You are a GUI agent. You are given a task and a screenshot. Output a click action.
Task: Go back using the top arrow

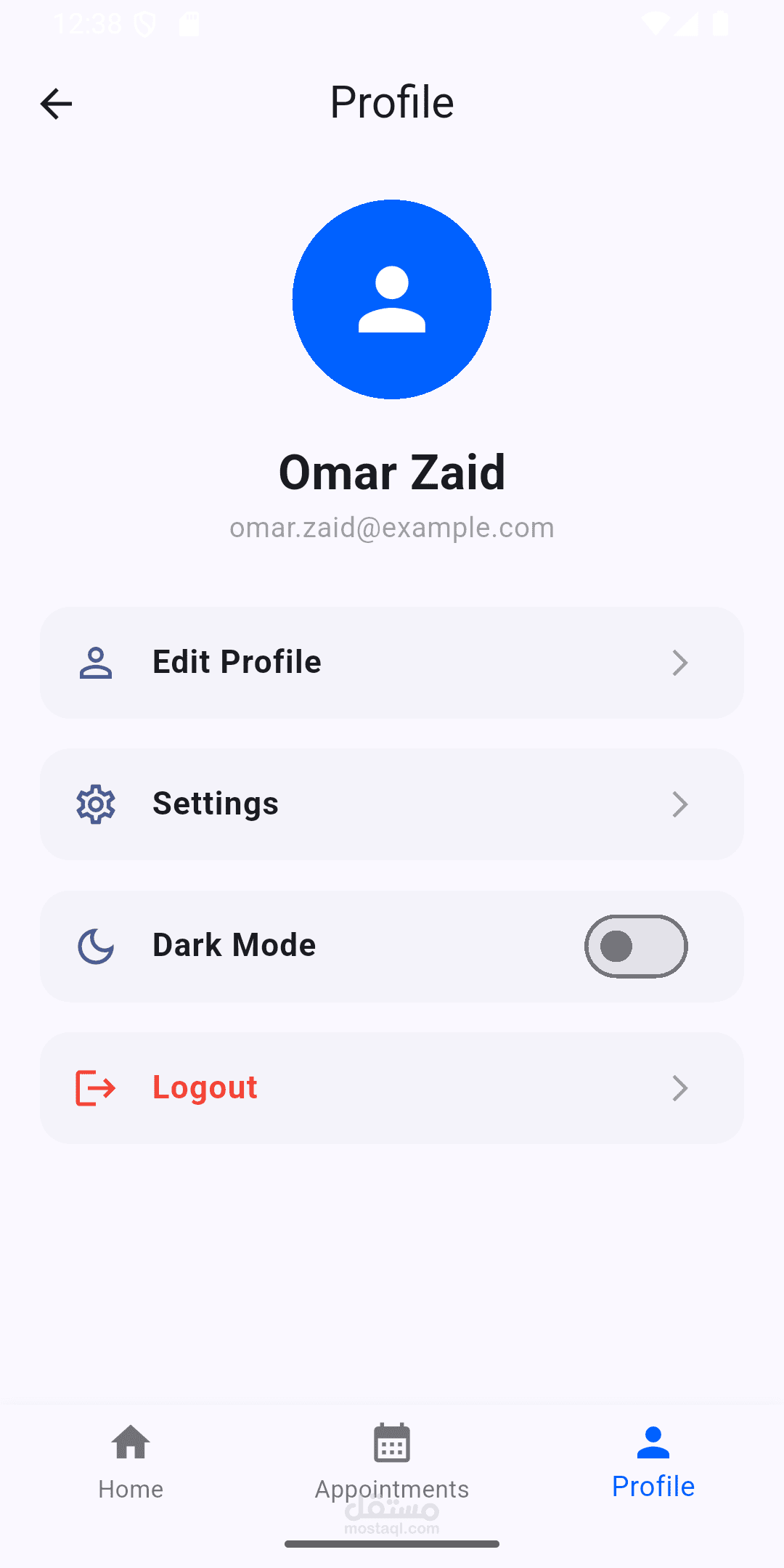[x=56, y=104]
